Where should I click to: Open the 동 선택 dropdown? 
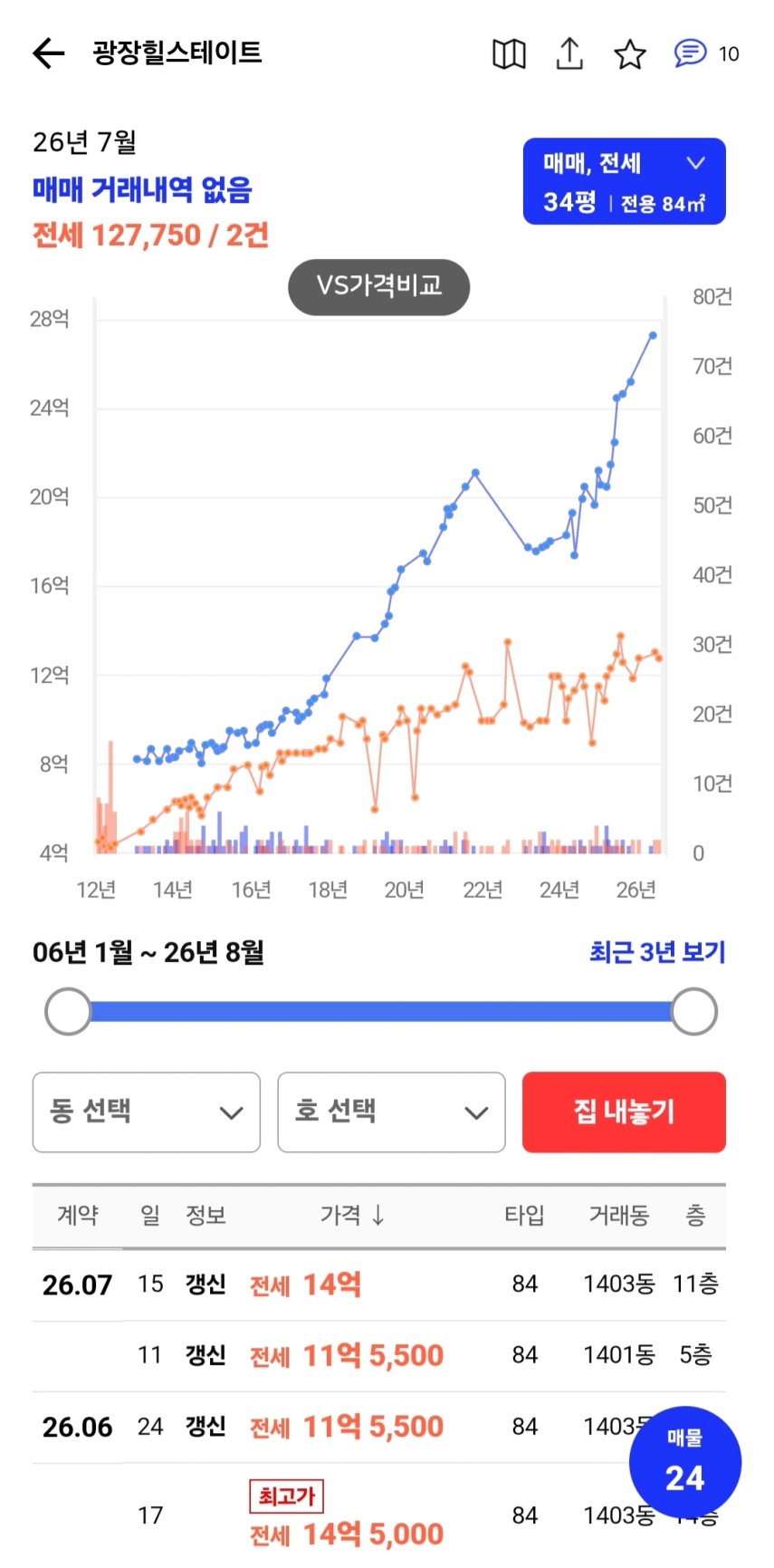147,1112
